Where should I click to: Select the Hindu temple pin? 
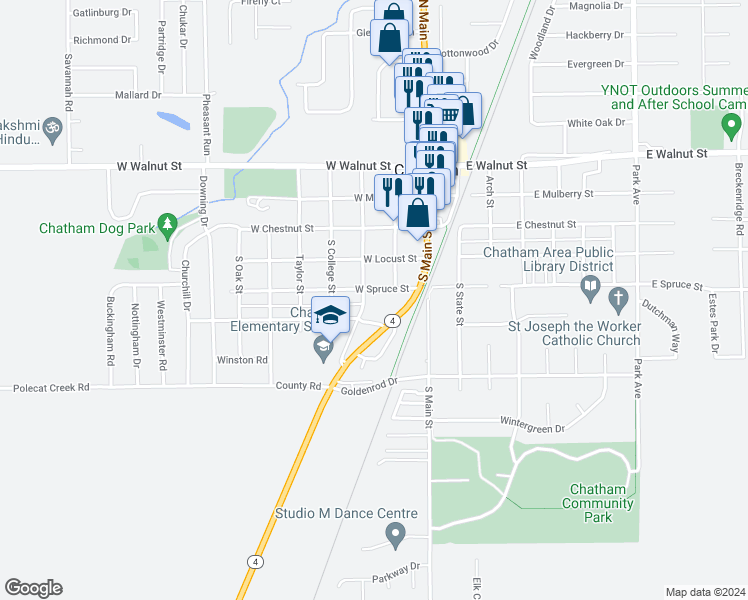point(52,131)
